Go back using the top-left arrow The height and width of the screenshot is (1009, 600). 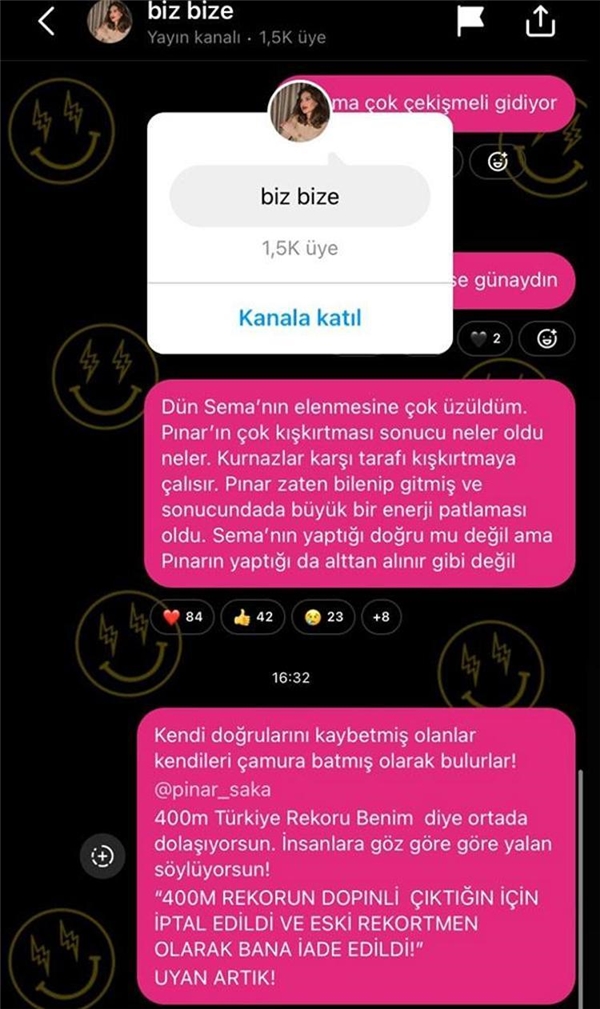point(46,21)
